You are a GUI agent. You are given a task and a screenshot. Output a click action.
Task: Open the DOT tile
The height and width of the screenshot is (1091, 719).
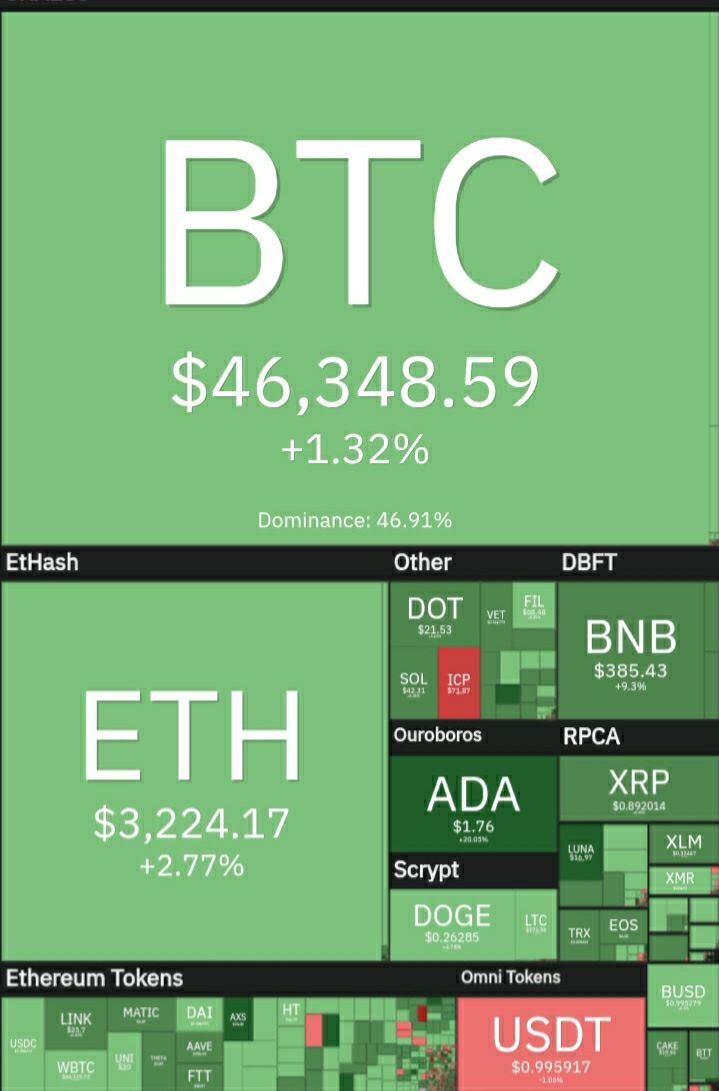(435, 614)
